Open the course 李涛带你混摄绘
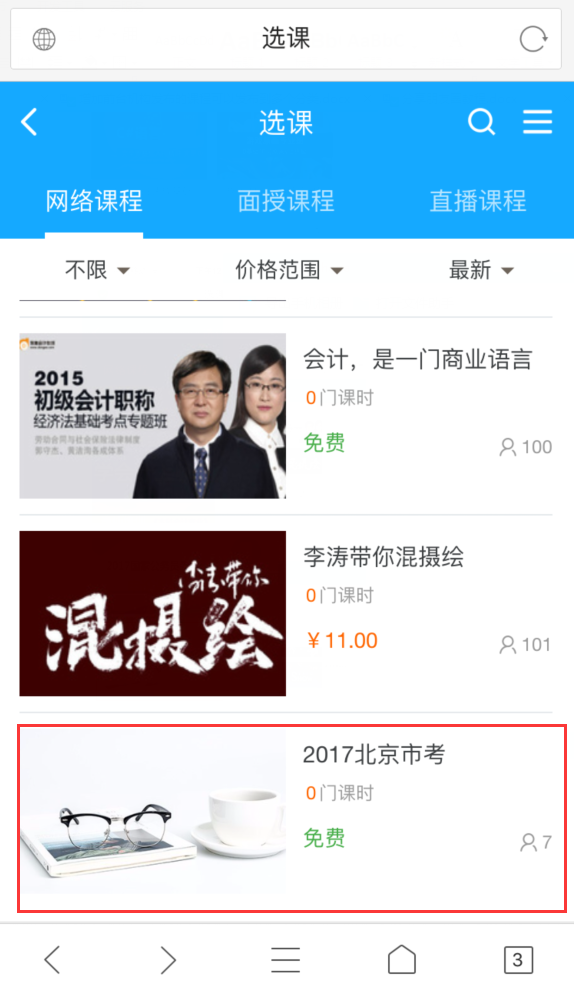 pyautogui.click(x=286, y=614)
